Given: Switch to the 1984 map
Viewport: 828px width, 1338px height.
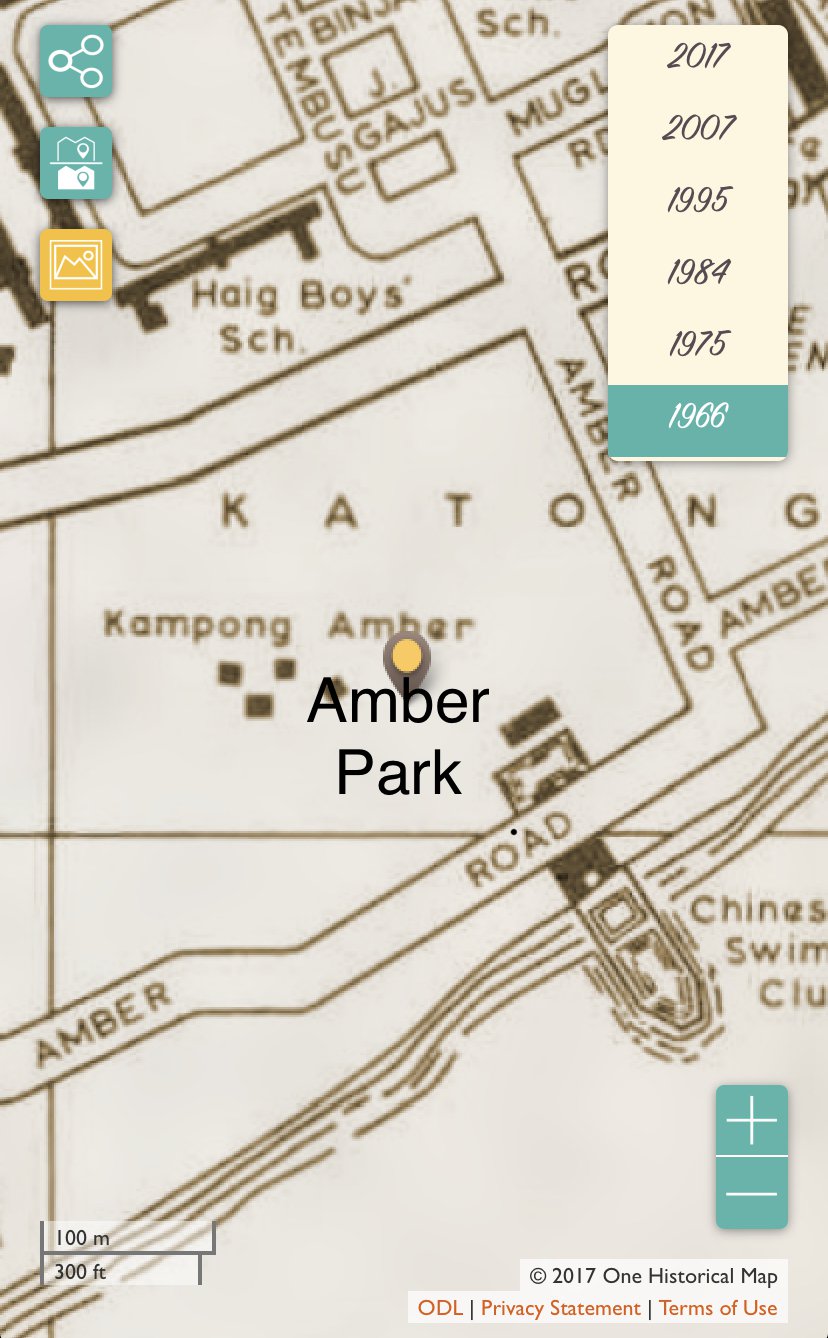Looking at the screenshot, I should click(x=698, y=272).
